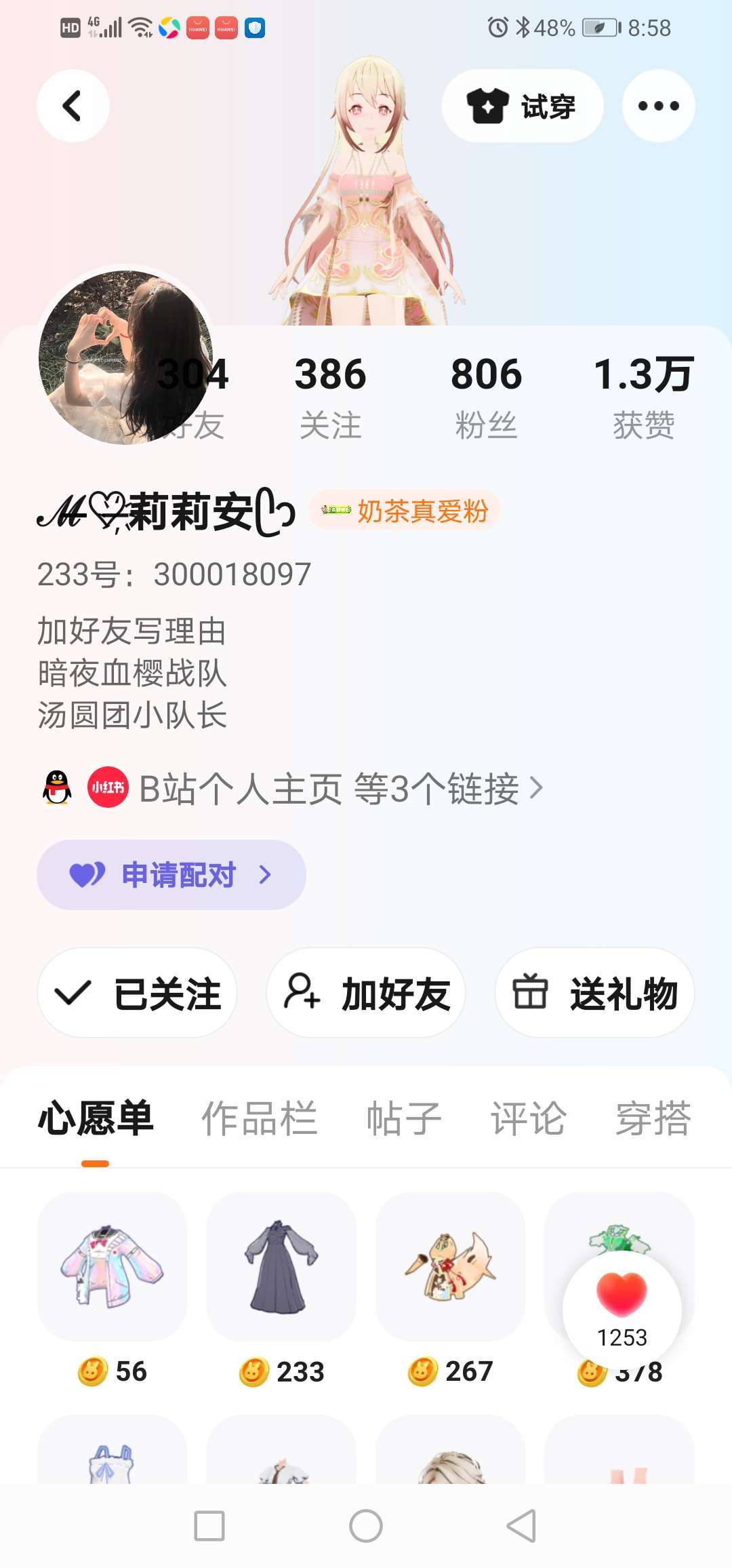Tap the system home button
732x1568 pixels.
(x=366, y=1526)
